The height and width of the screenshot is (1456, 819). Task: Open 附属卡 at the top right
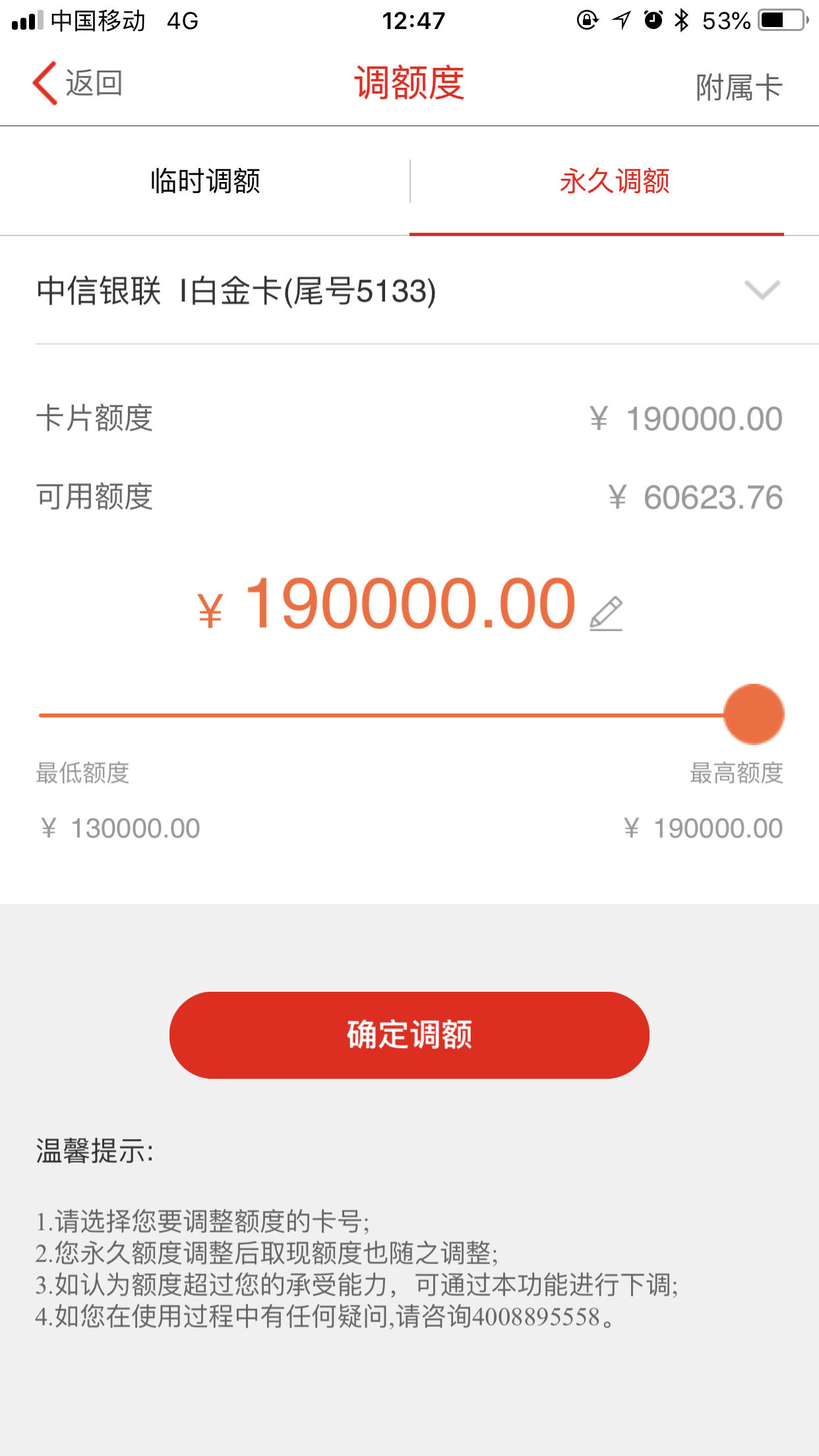click(x=739, y=87)
